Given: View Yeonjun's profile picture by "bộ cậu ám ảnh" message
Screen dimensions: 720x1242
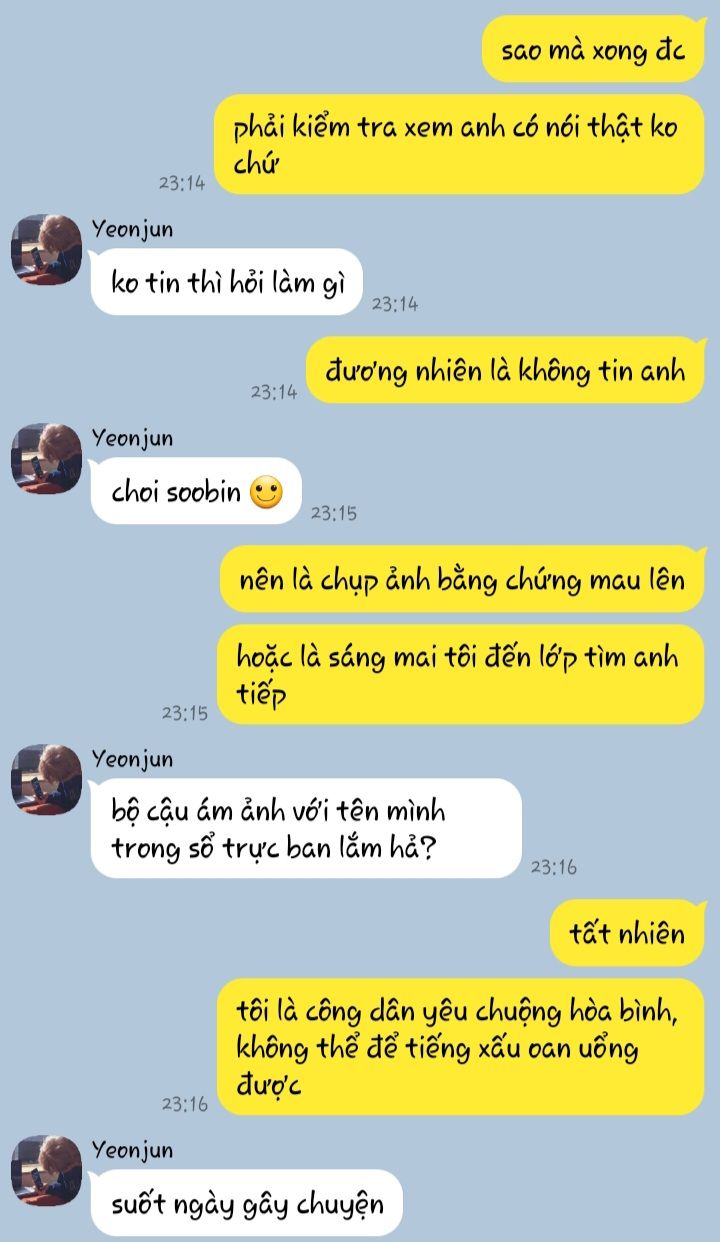Looking at the screenshot, I should [46, 779].
